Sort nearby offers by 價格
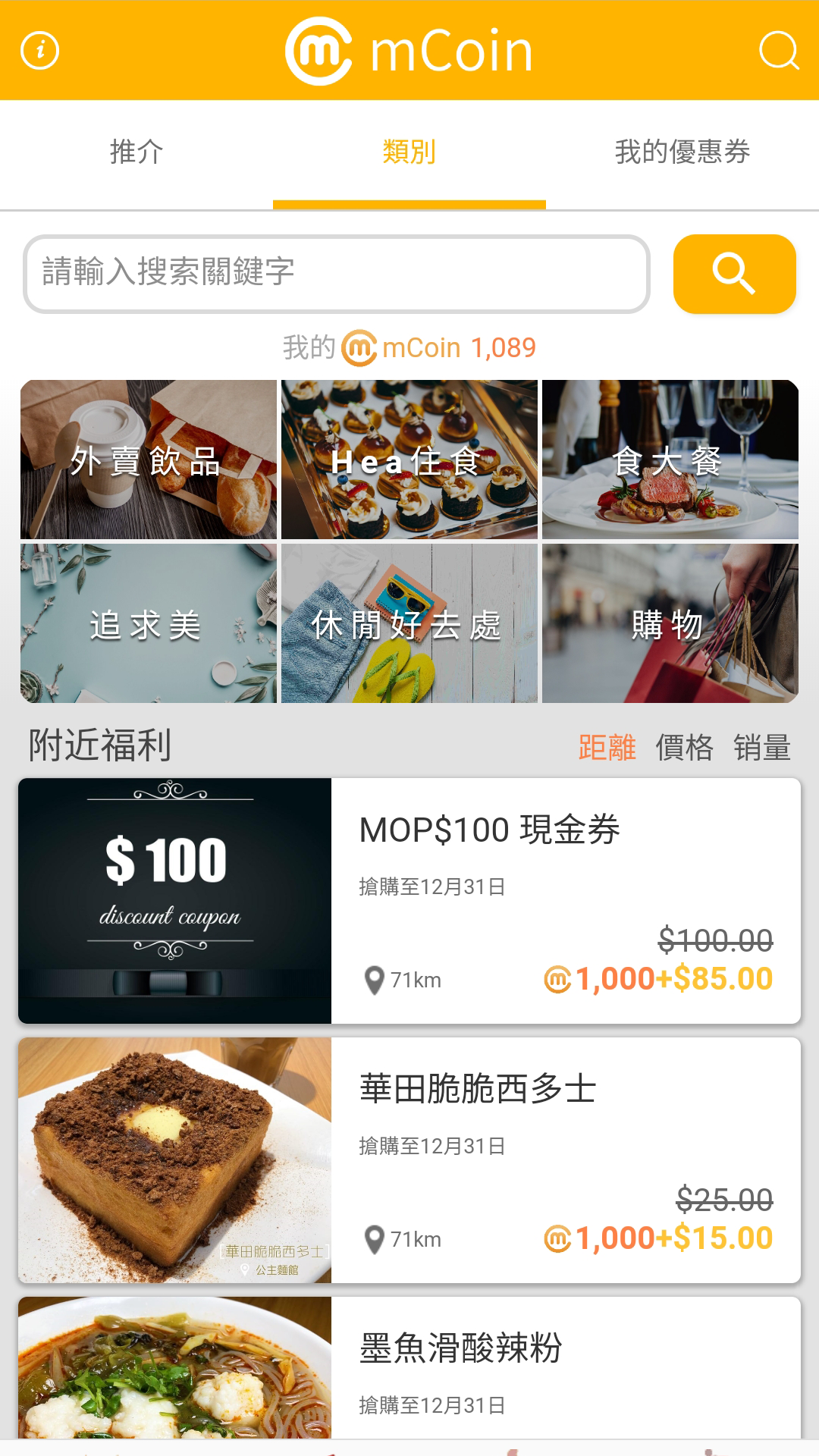 coord(684,748)
